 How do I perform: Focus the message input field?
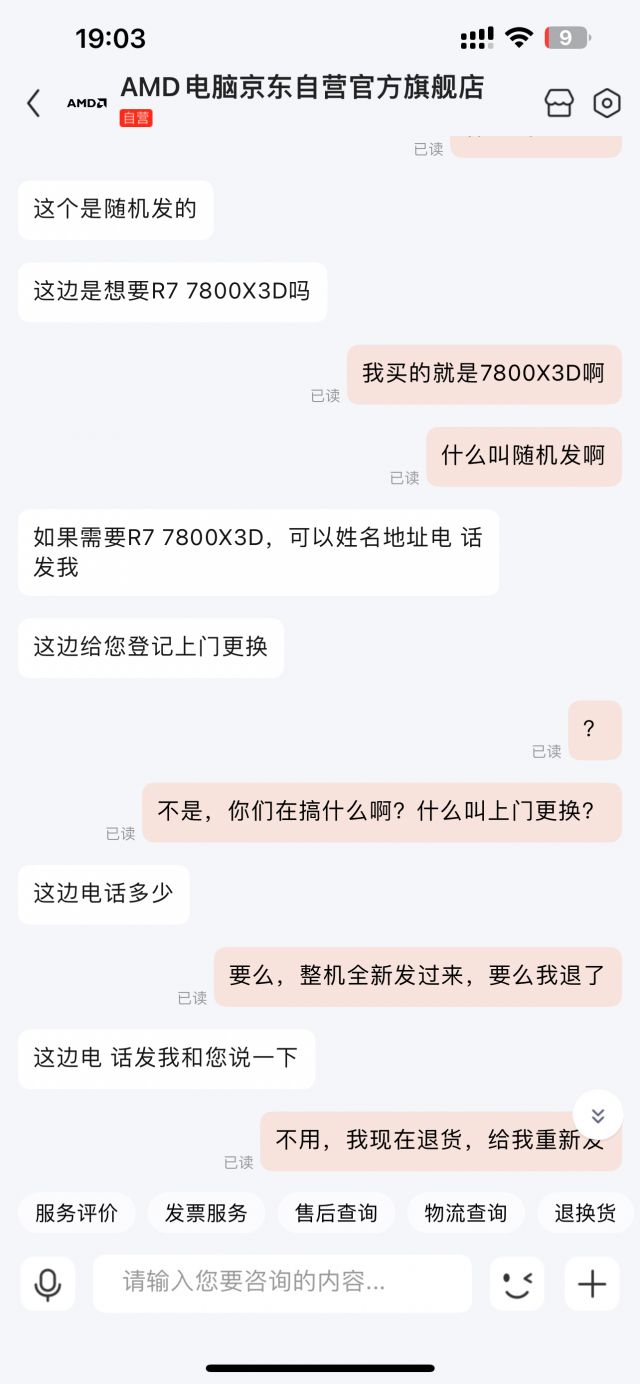pos(282,1283)
